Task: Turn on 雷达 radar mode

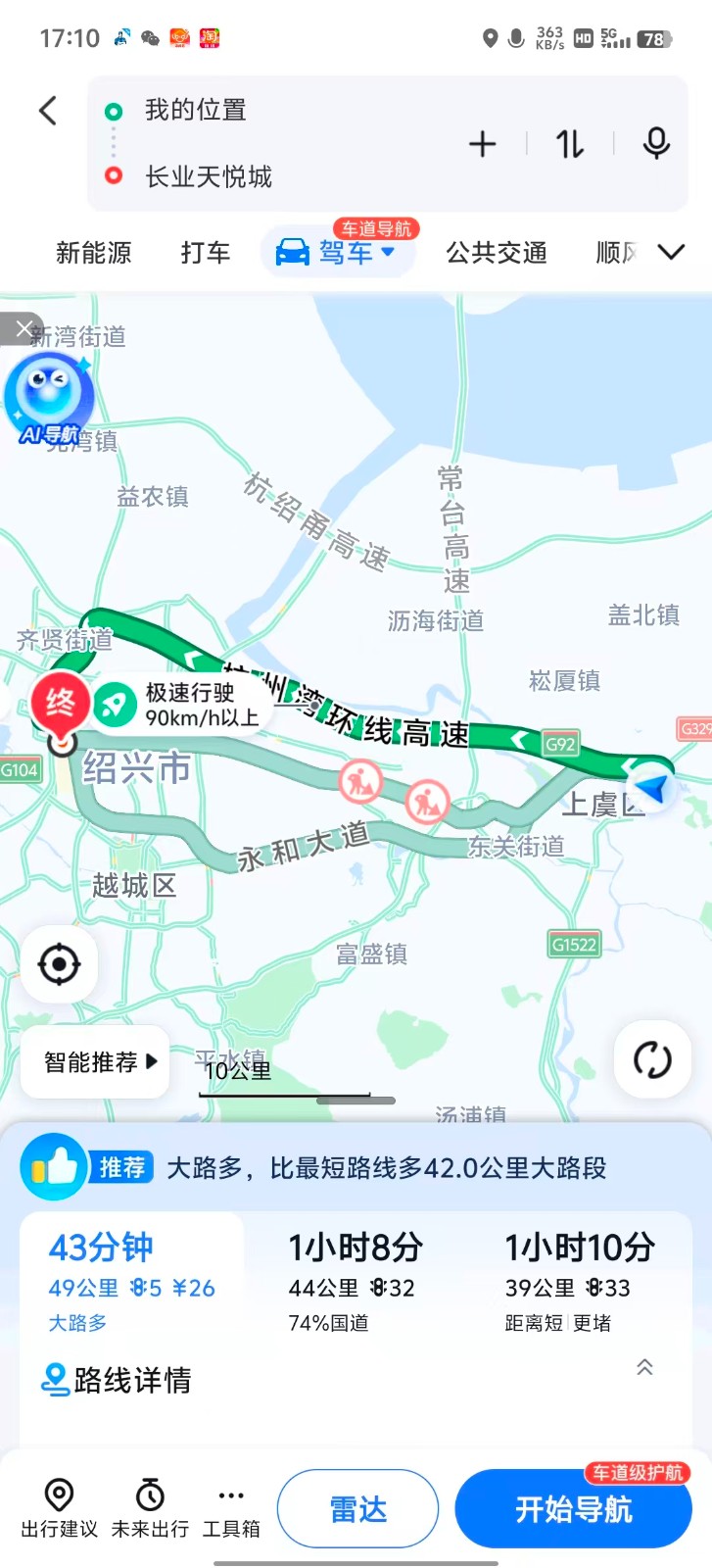Action: pyautogui.click(x=357, y=1509)
